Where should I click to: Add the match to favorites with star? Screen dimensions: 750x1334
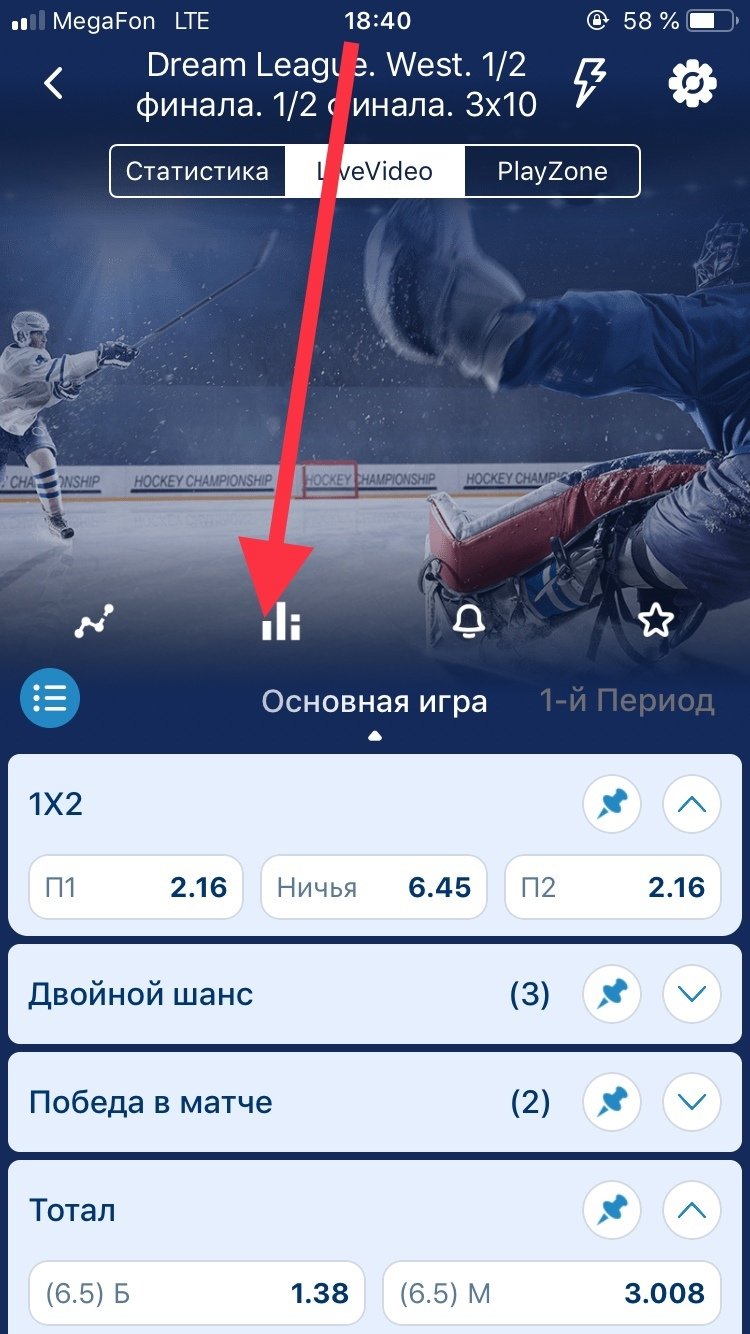pos(655,623)
